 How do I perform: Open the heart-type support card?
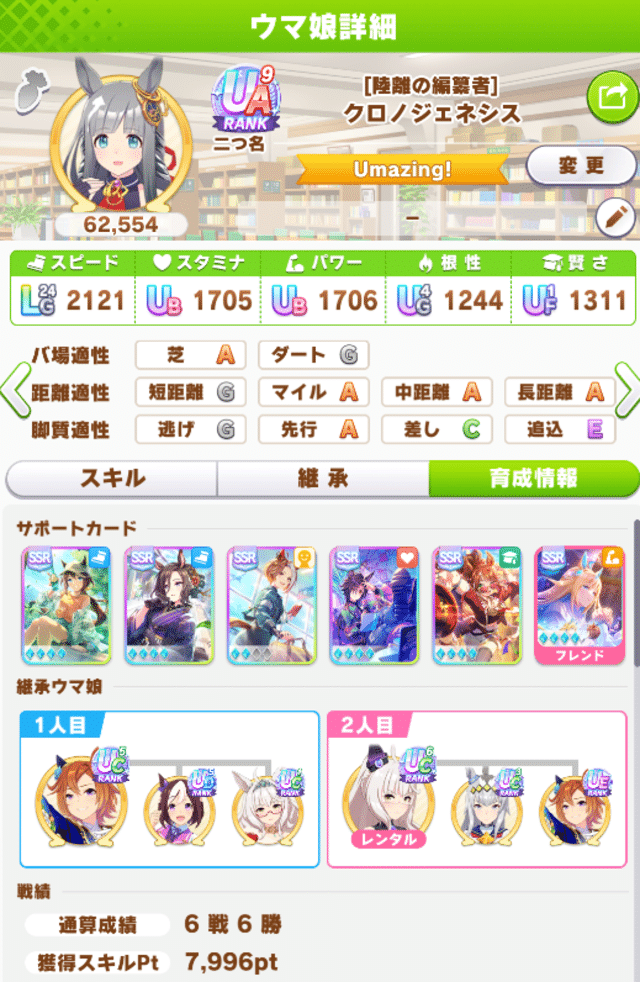click(x=374, y=606)
